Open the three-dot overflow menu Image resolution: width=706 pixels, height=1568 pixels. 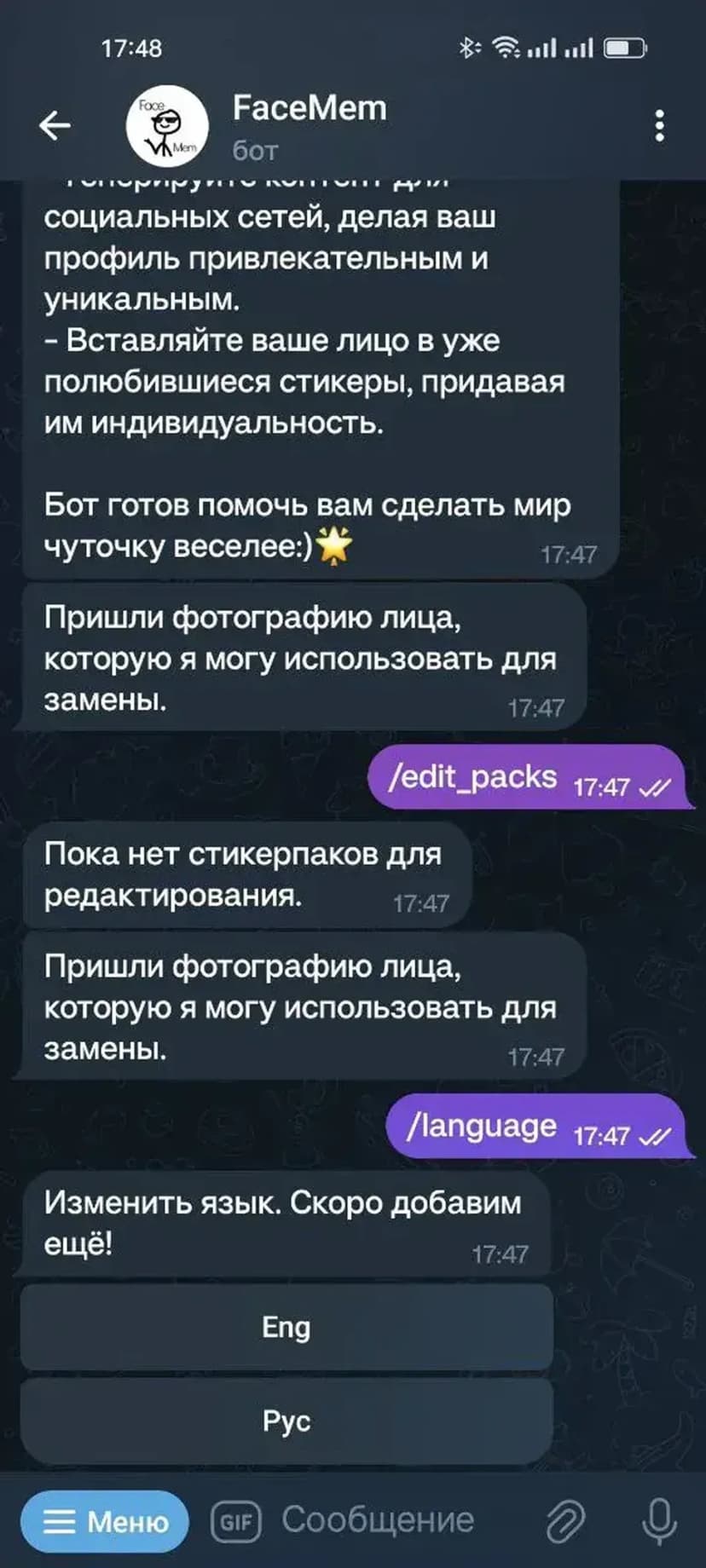tap(659, 126)
